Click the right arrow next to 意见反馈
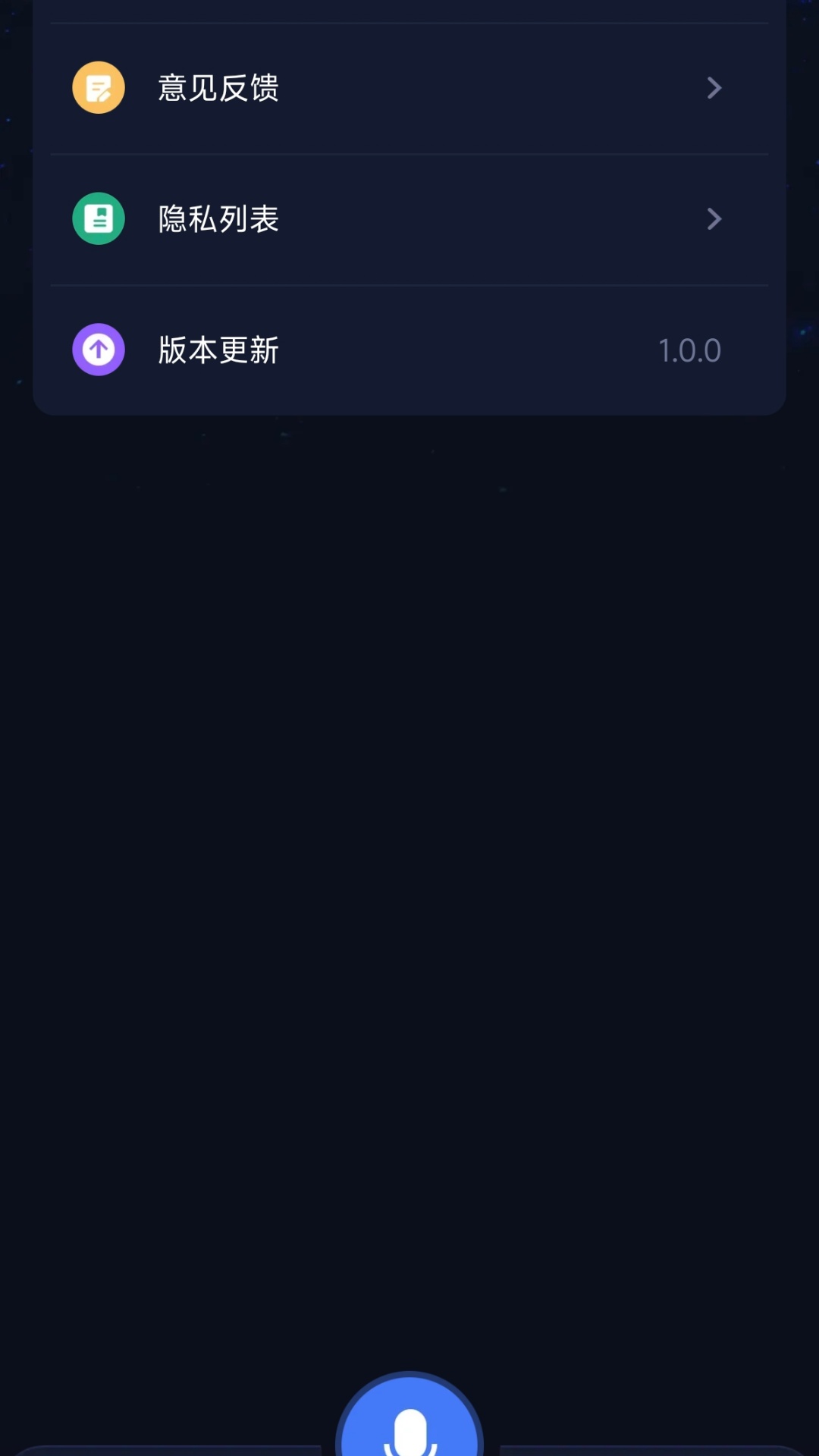This screenshot has width=819, height=1456. tap(714, 88)
